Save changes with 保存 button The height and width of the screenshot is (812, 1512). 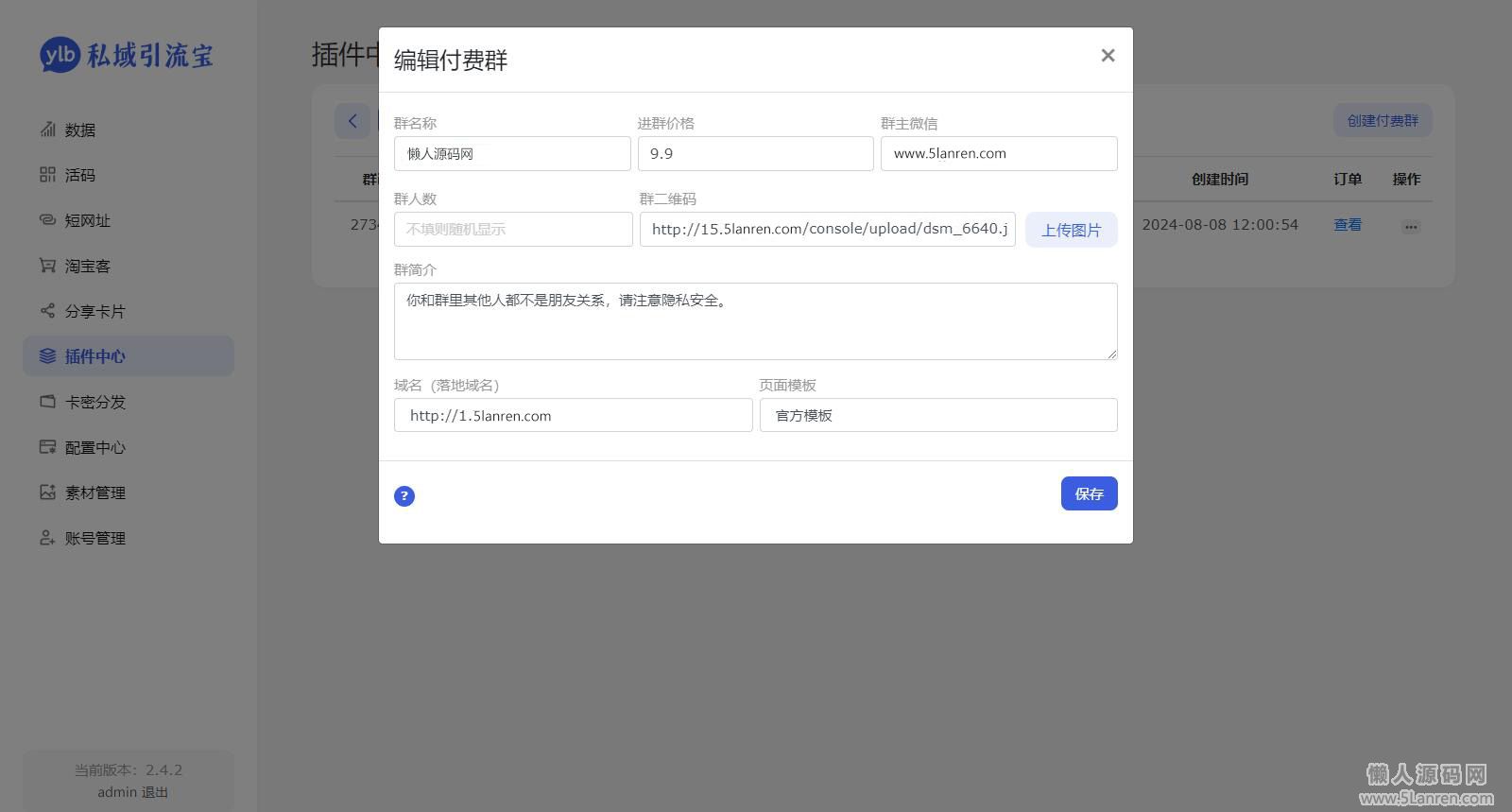tap(1089, 493)
